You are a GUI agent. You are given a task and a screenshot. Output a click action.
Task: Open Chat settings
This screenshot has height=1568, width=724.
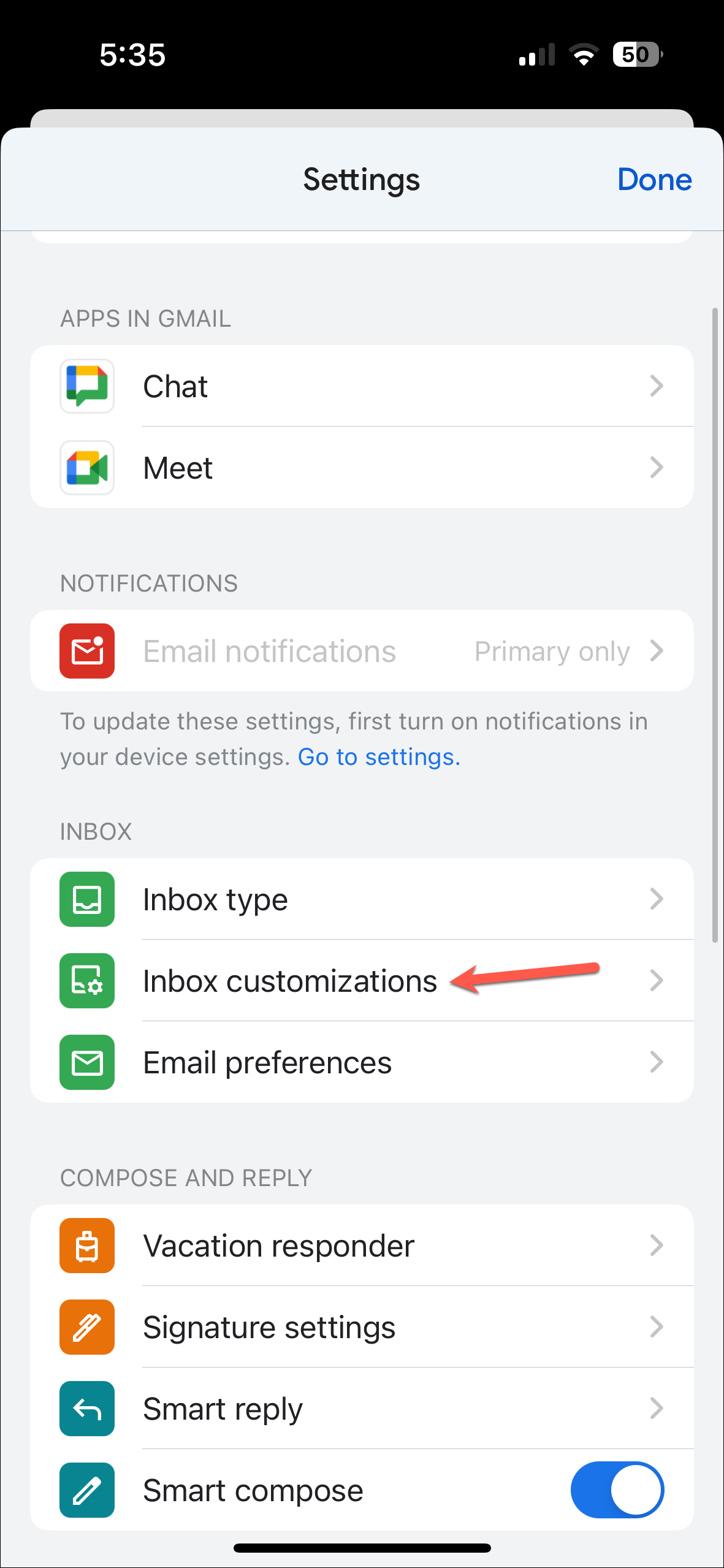tap(362, 386)
